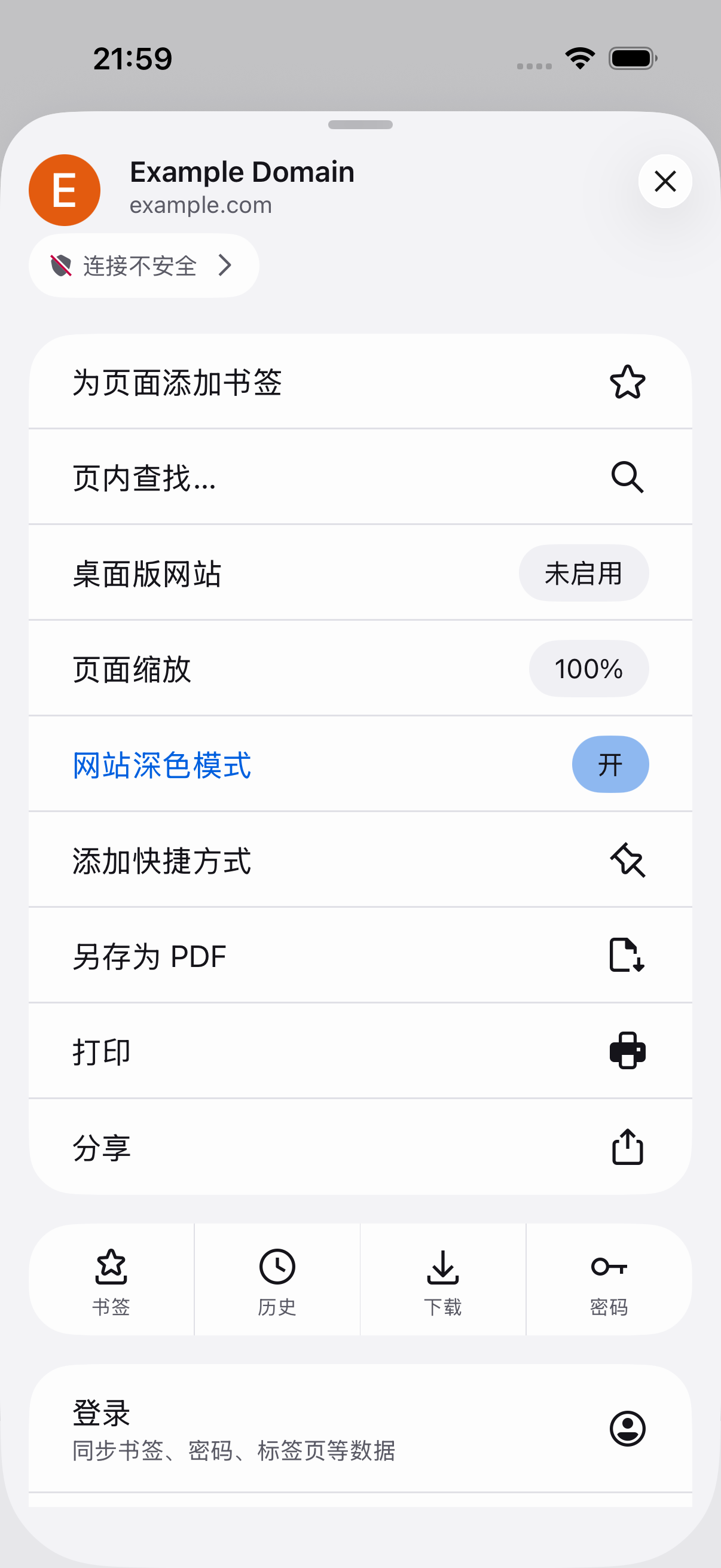Select 另存为 PDF
Image resolution: width=721 pixels, height=1568 pixels.
[360, 956]
